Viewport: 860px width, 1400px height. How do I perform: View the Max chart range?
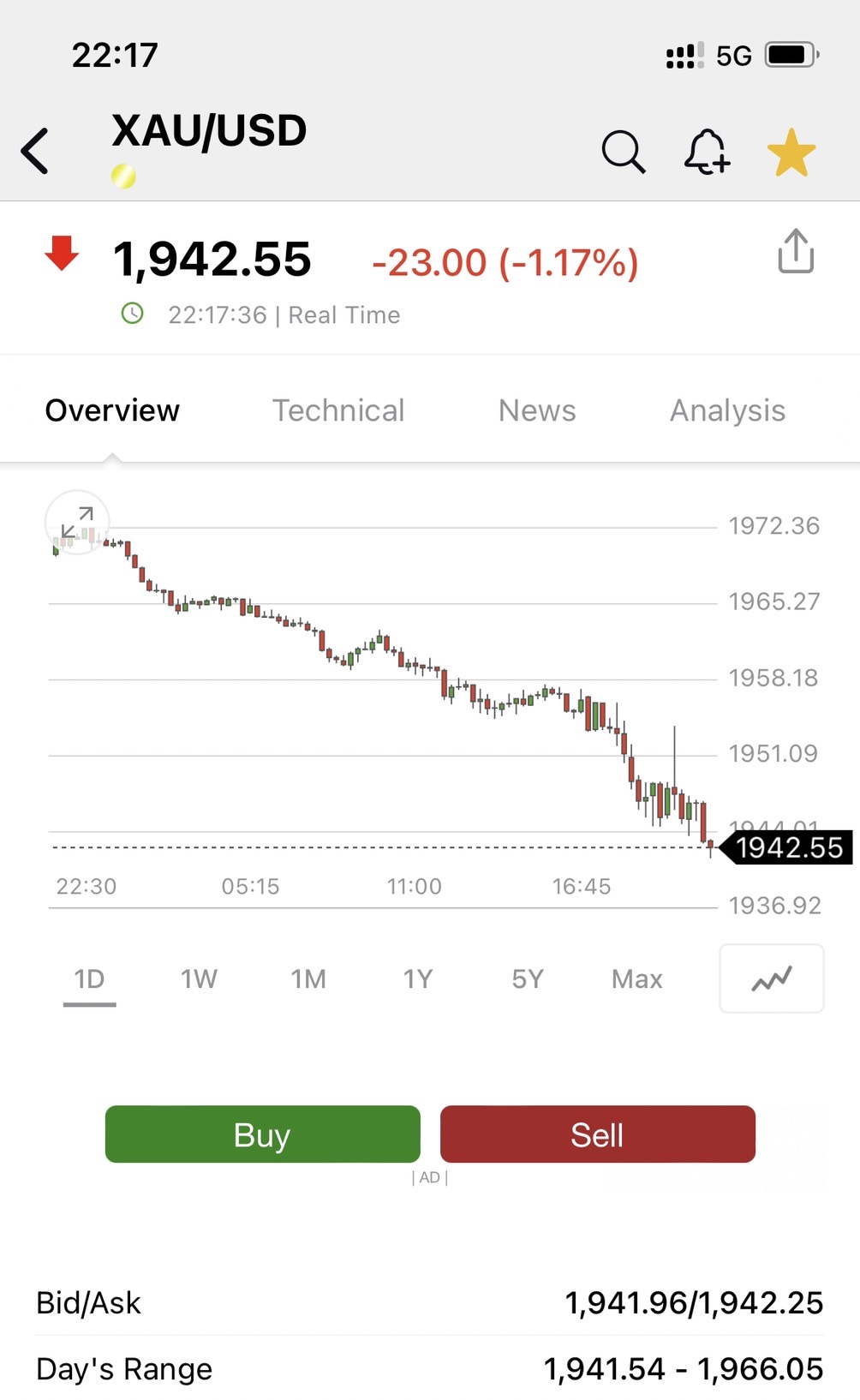(x=637, y=979)
